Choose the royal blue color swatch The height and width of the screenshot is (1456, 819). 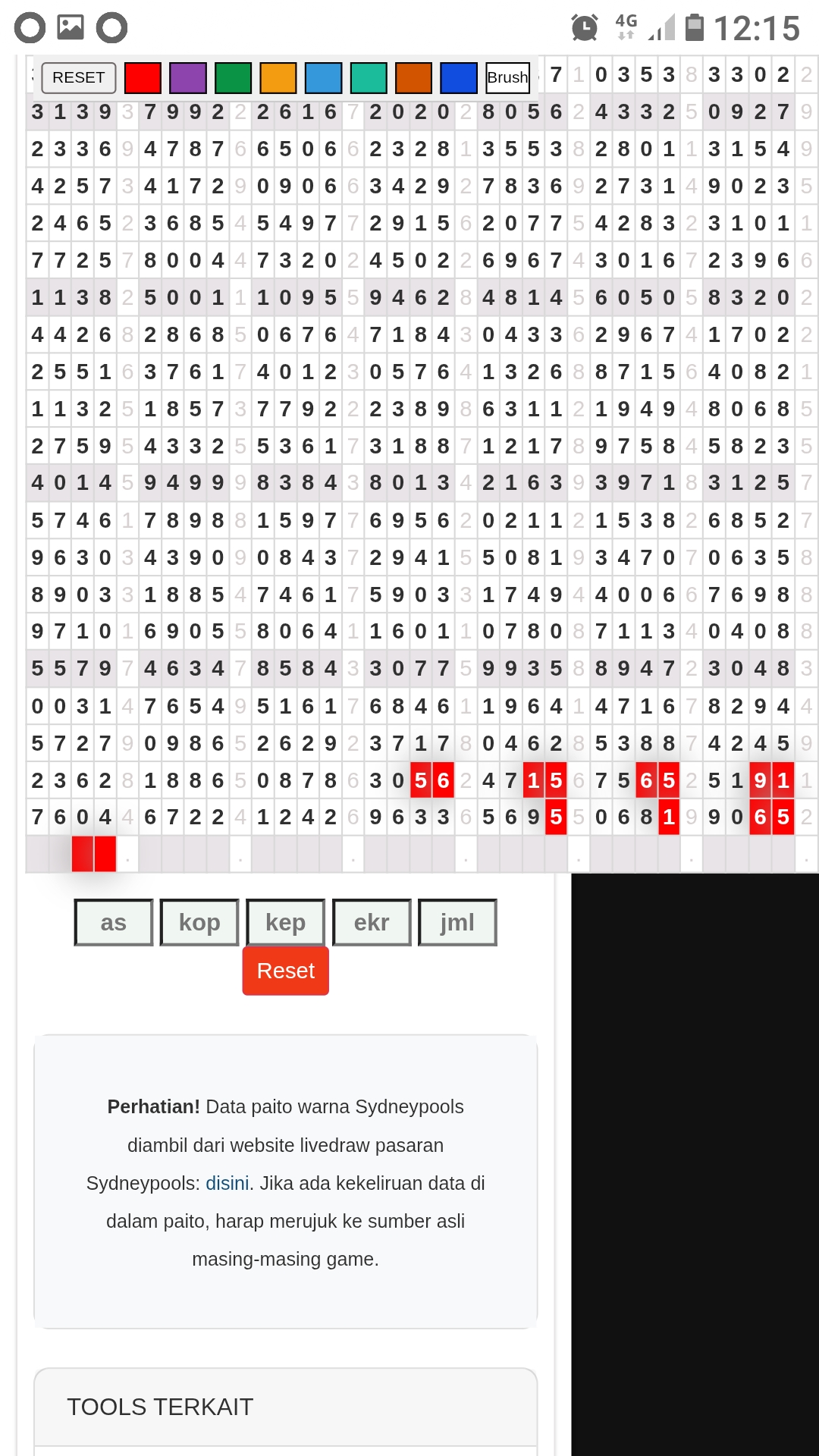click(x=459, y=77)
